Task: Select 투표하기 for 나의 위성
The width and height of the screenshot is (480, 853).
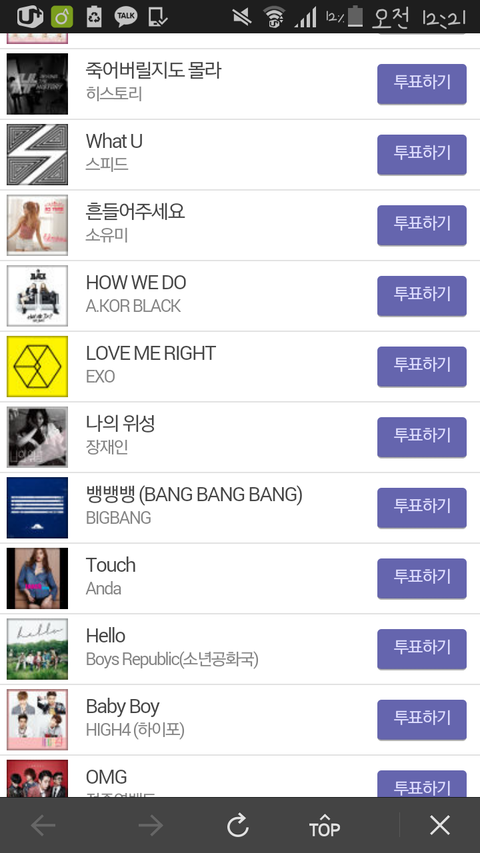Action: pyautogui.click(x=422, y=437)
